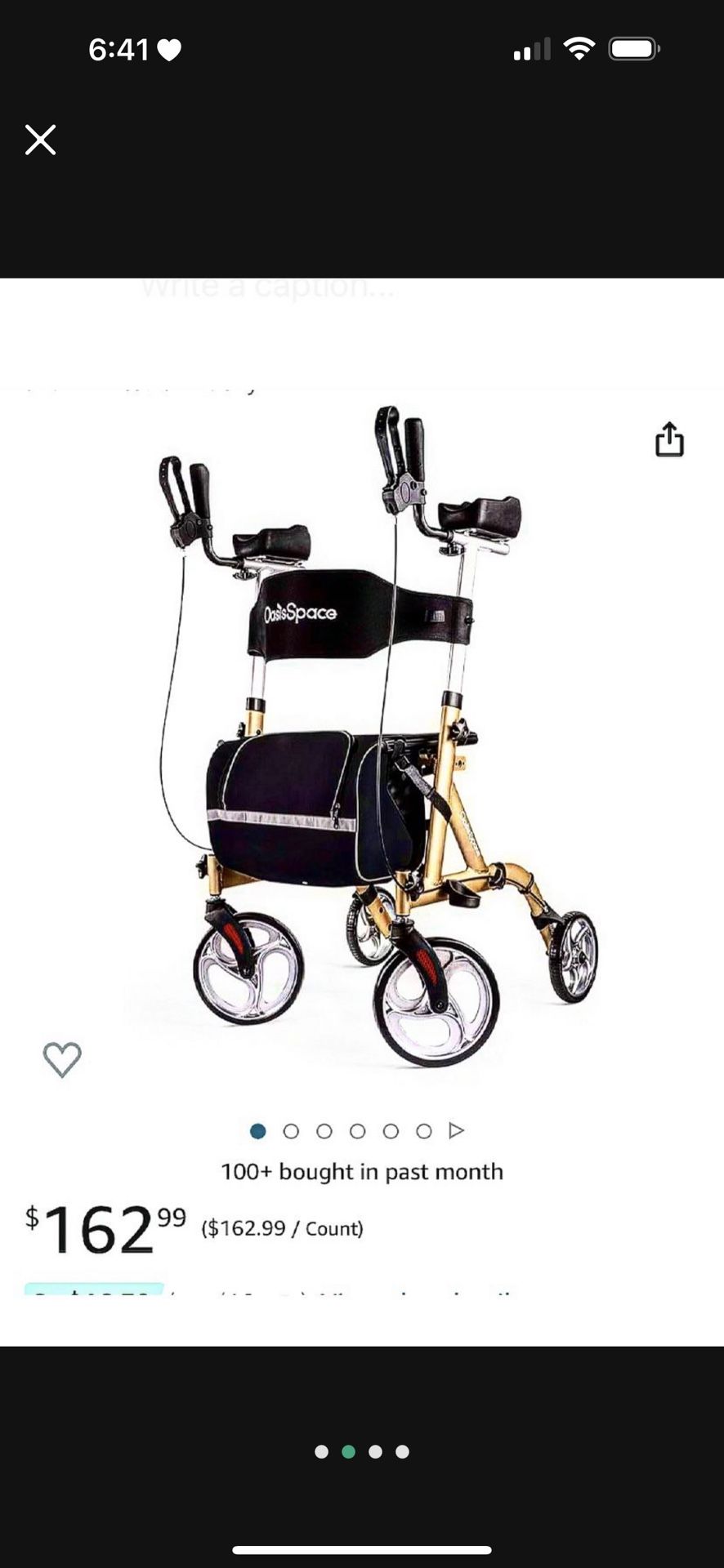The width and height of the screenshot is (724, 1568).
Task: Select the play triangle after the carousel dots
Action: [455, 1130]
